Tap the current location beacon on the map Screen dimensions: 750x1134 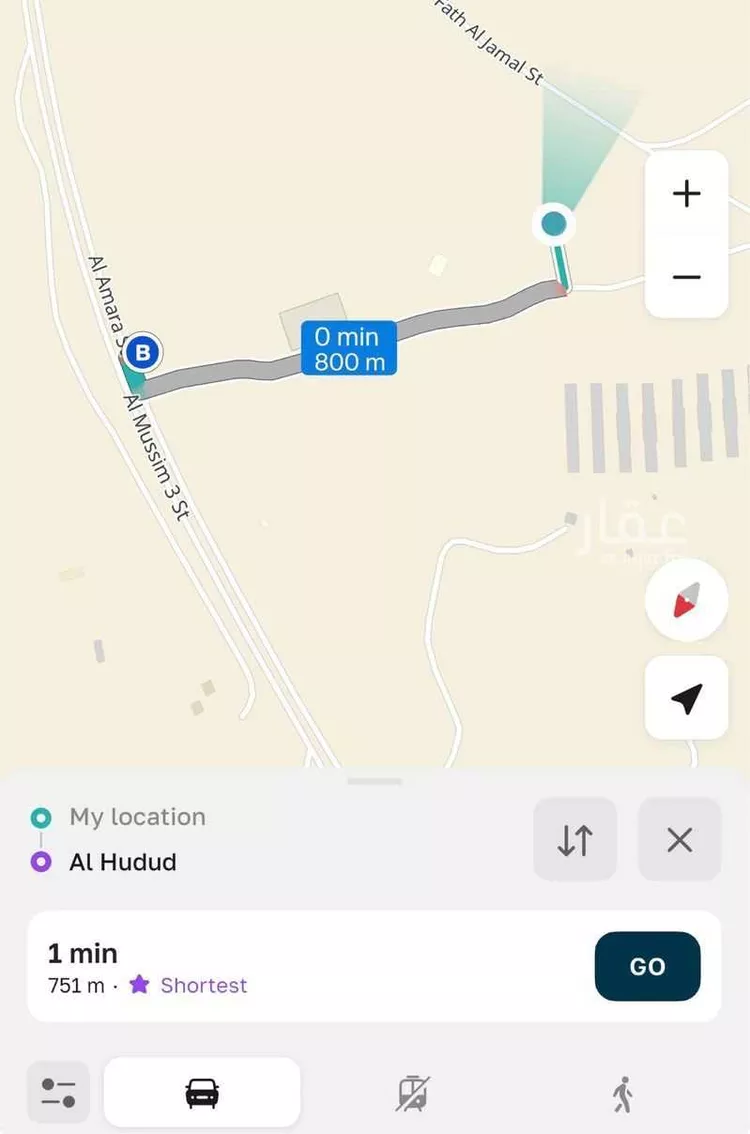[554, 224]
